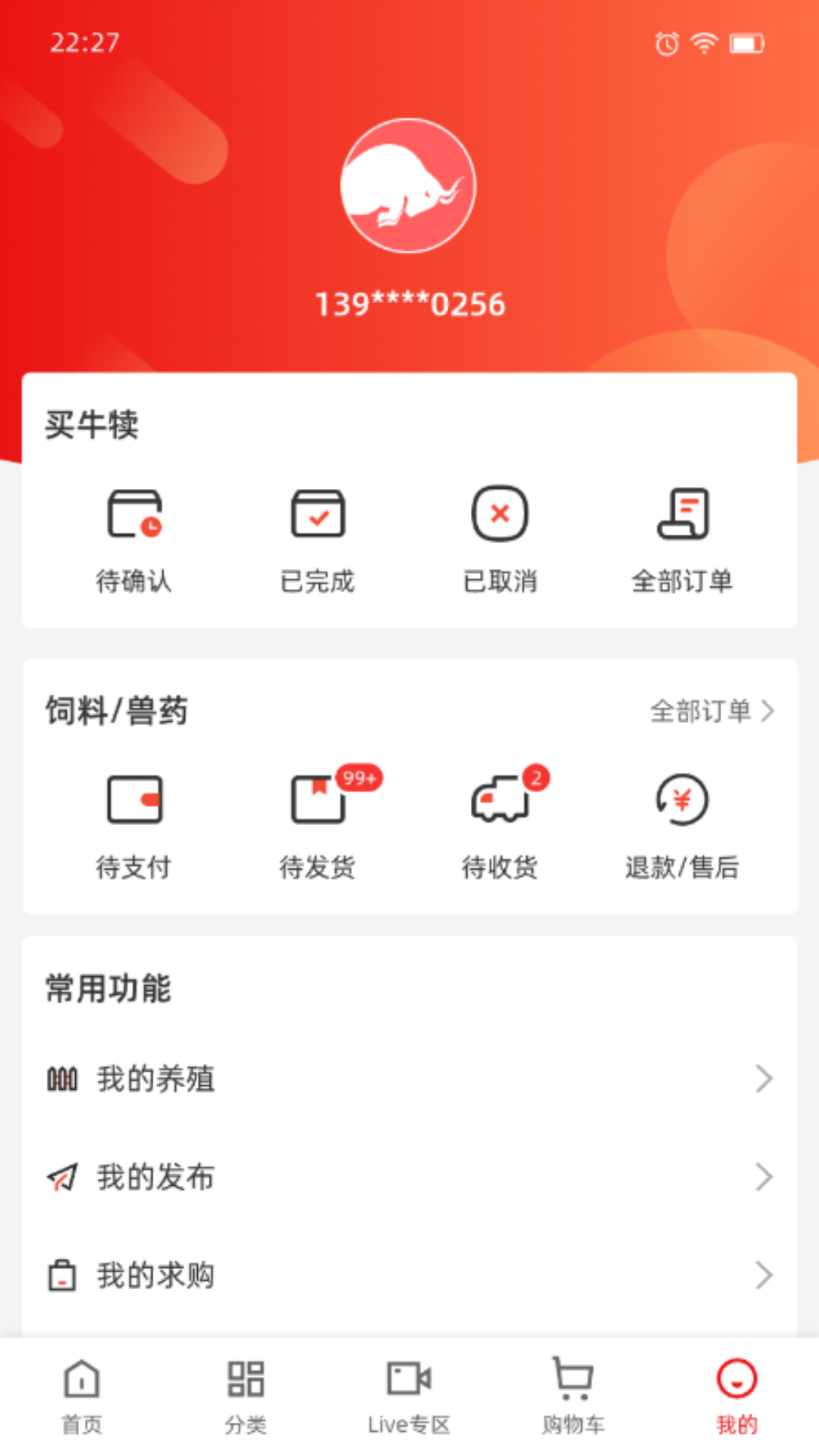Open 我的发布 using the right arrow
Image resolution: width=819 pixels, height=1456 pixels.
764,1178
